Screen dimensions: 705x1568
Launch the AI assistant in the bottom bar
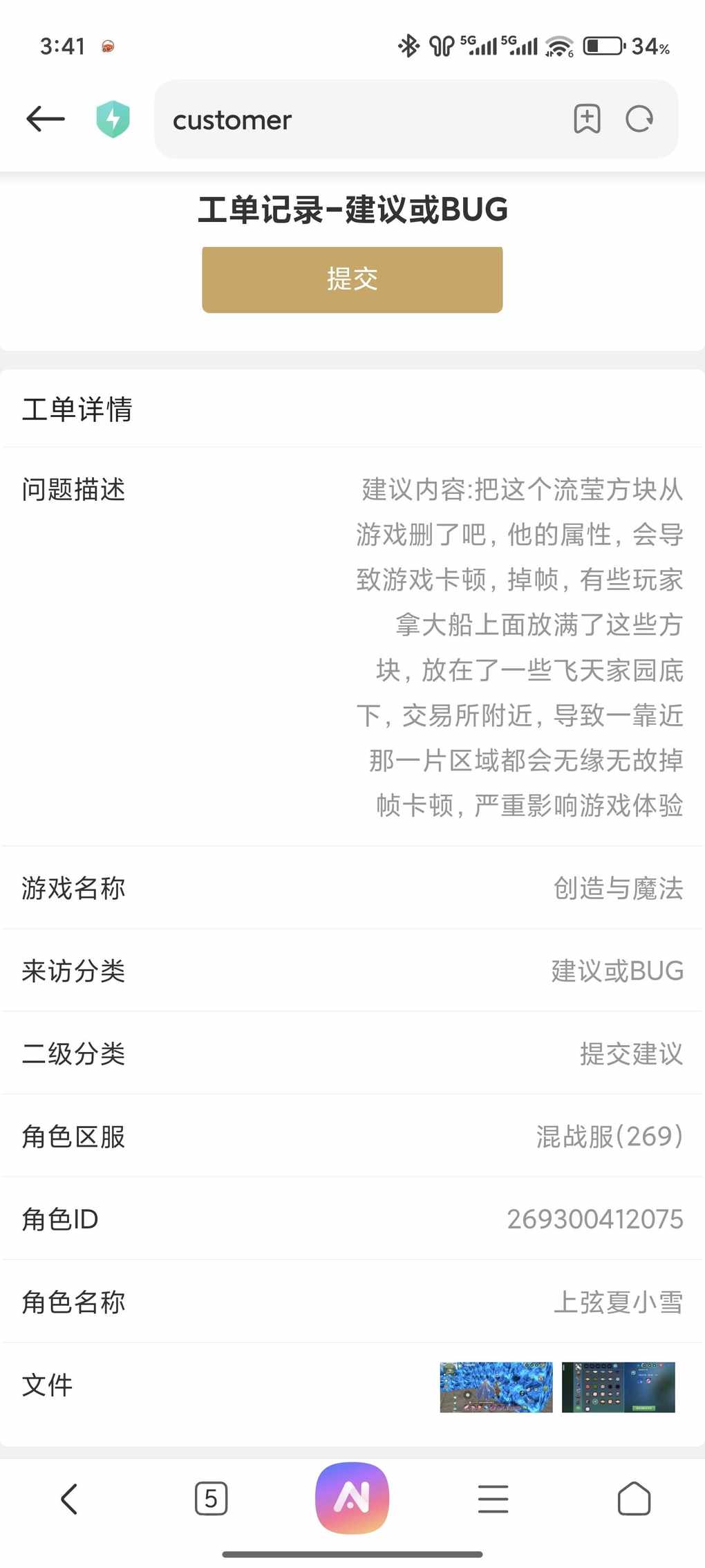[x=352, y=1497]
